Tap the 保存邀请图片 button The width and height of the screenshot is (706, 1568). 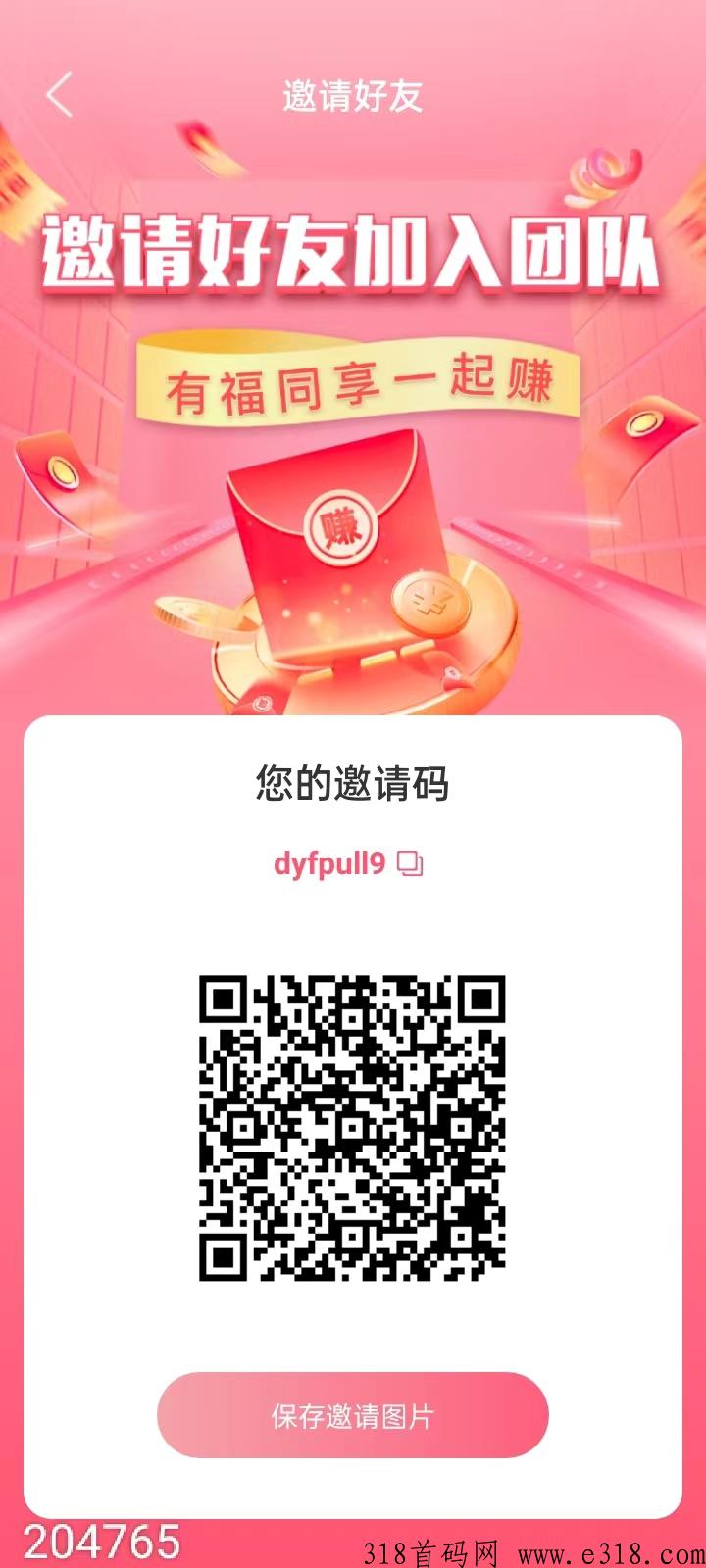point(352,1416)
